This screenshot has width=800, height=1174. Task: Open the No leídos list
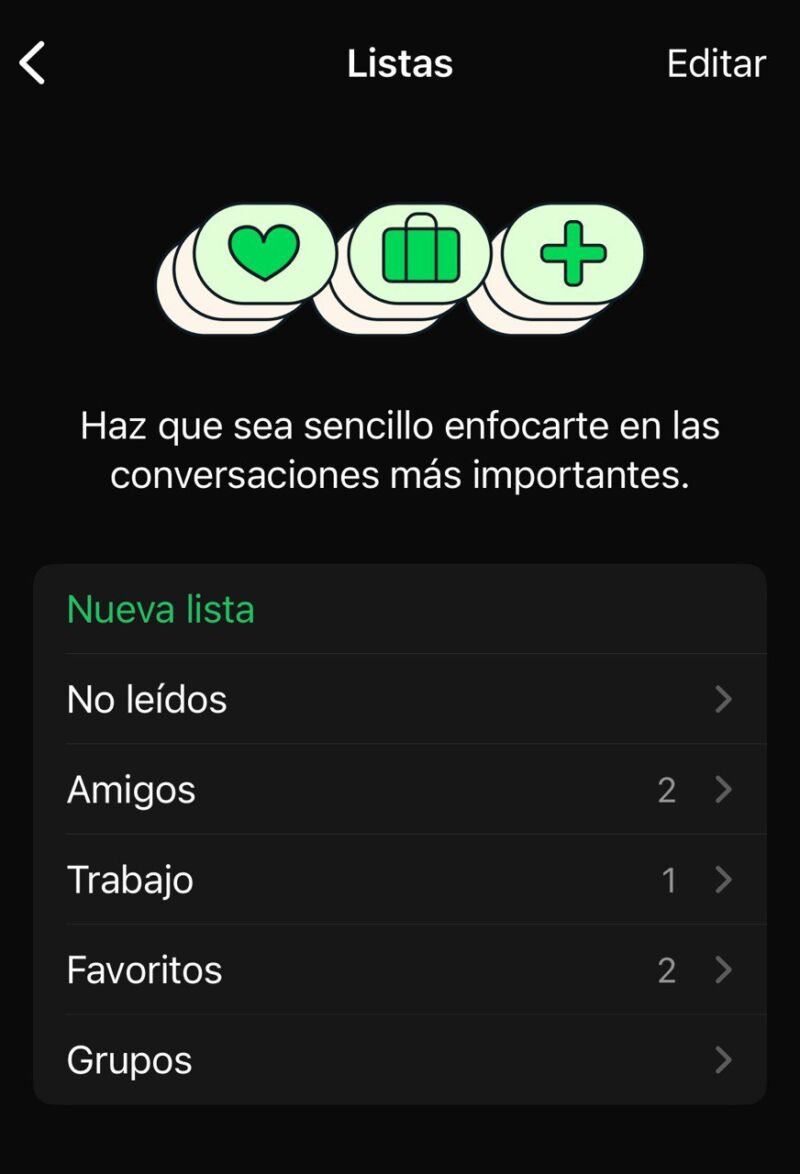click(x=400, y=700)
